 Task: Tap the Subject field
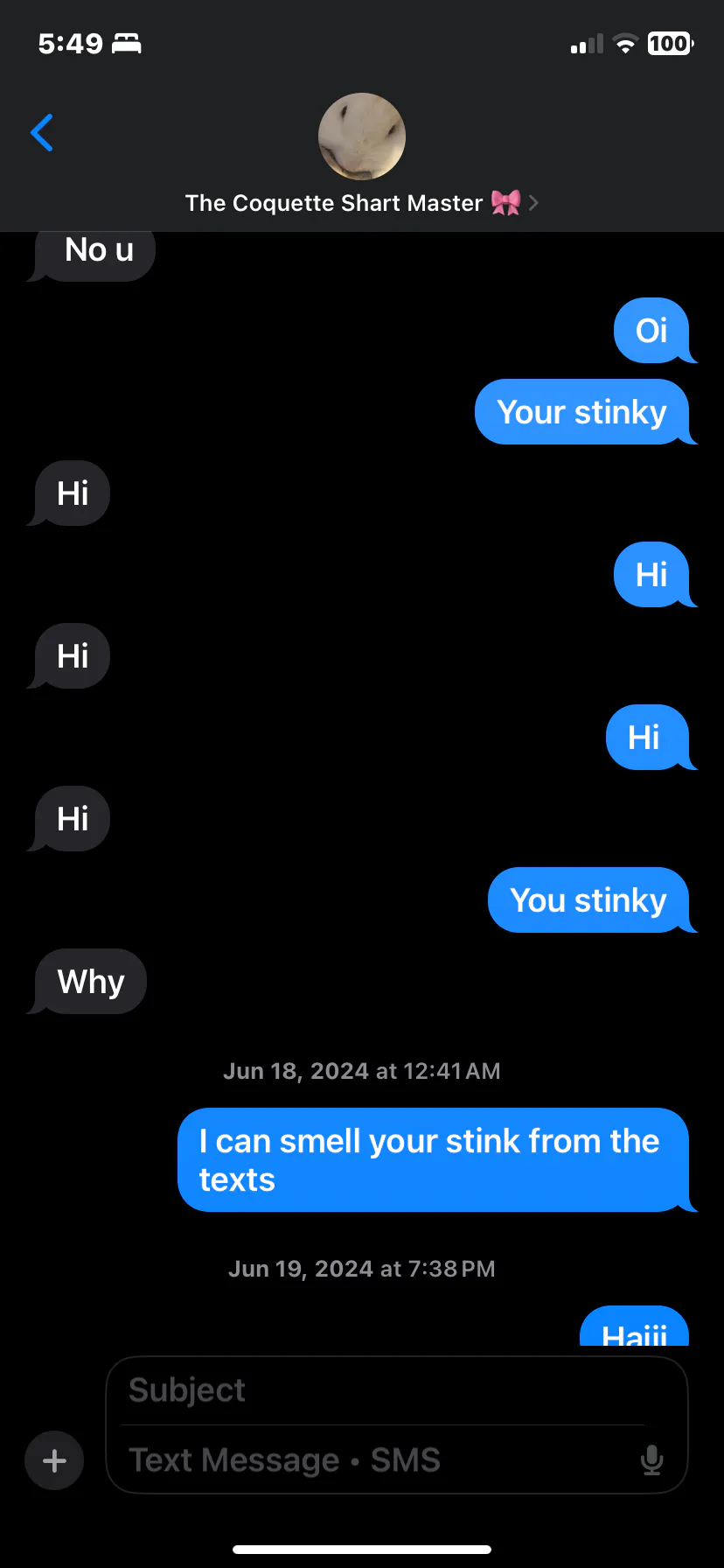click(385, 1390)
